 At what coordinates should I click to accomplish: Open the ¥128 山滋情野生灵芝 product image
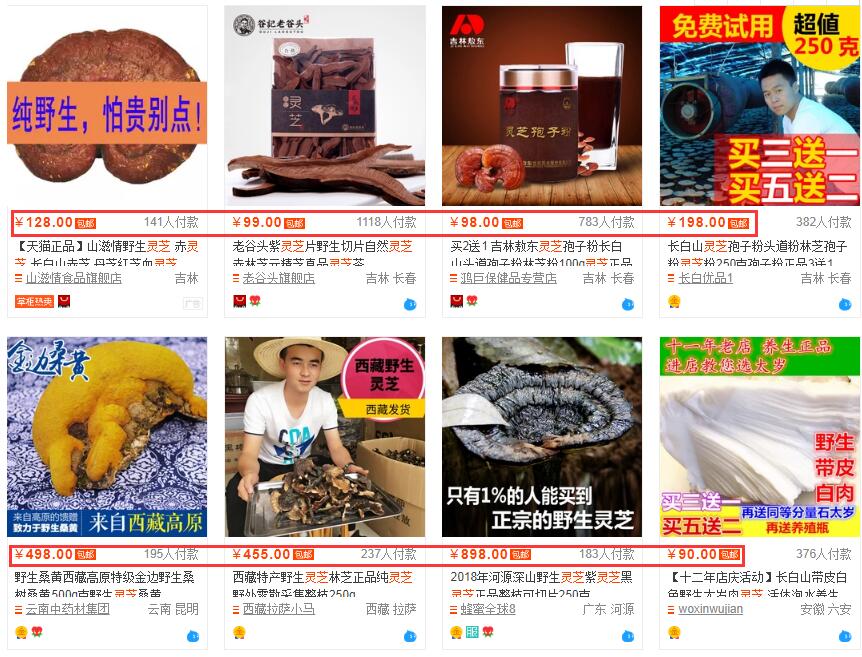point(107,105)
